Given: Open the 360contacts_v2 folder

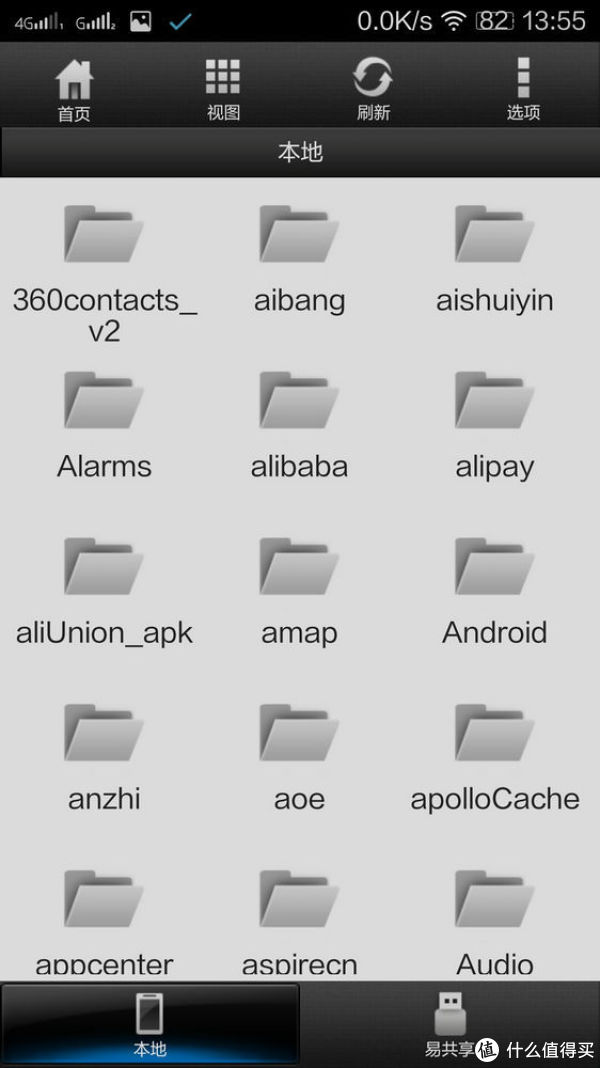Looking at the screenshot, I should (104, 272).
